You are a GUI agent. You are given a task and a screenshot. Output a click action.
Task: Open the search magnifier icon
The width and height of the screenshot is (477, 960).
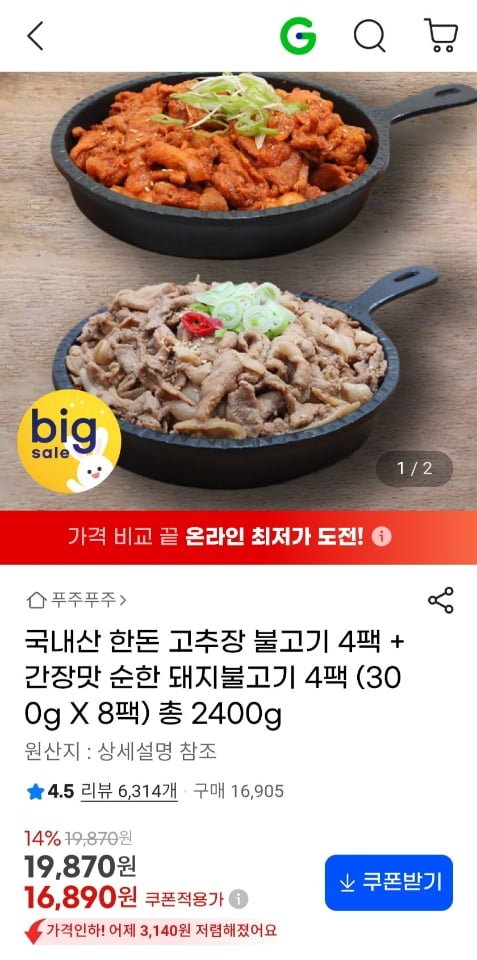[370, 36]
